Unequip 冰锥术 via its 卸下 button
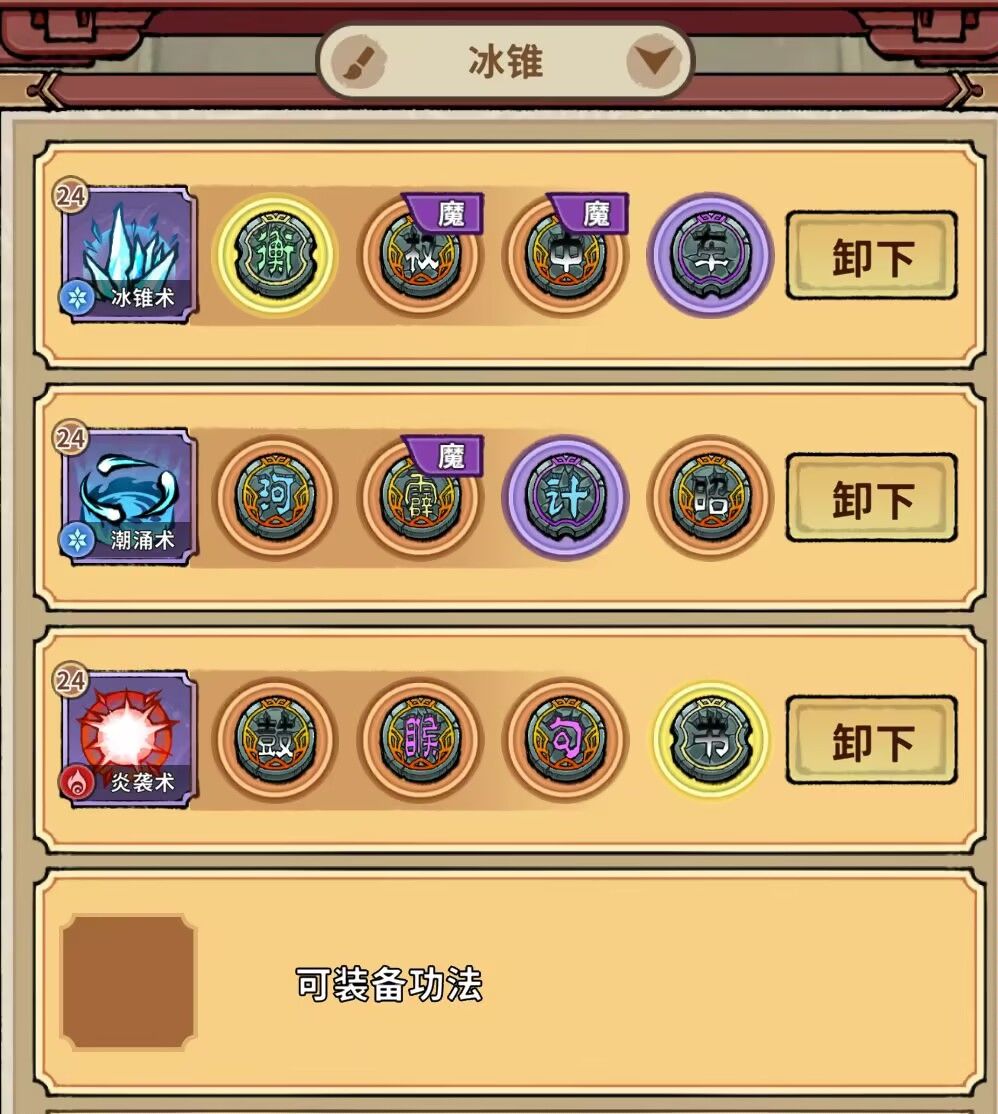 click(871, 256)
